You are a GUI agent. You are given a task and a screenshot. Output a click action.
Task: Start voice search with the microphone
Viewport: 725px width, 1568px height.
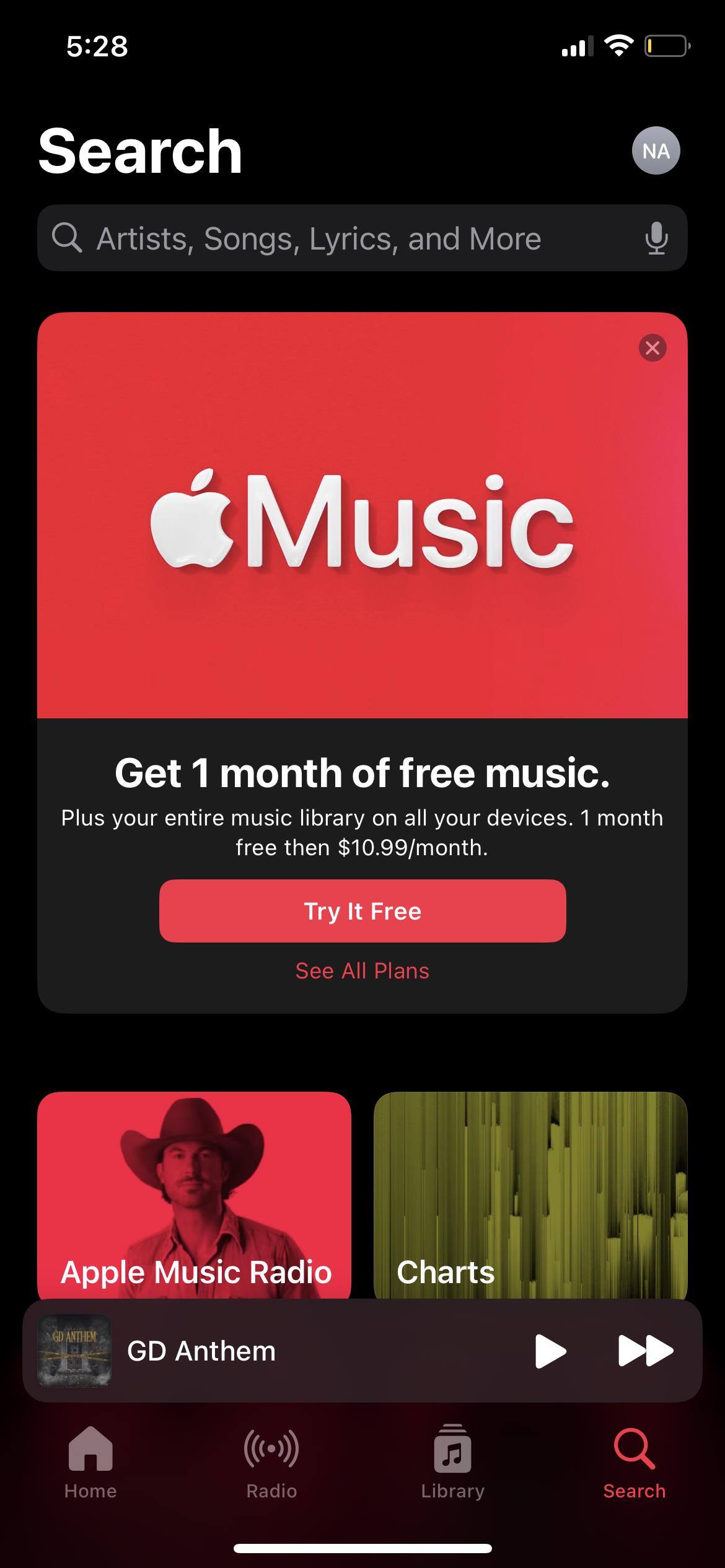coord(656,238)
